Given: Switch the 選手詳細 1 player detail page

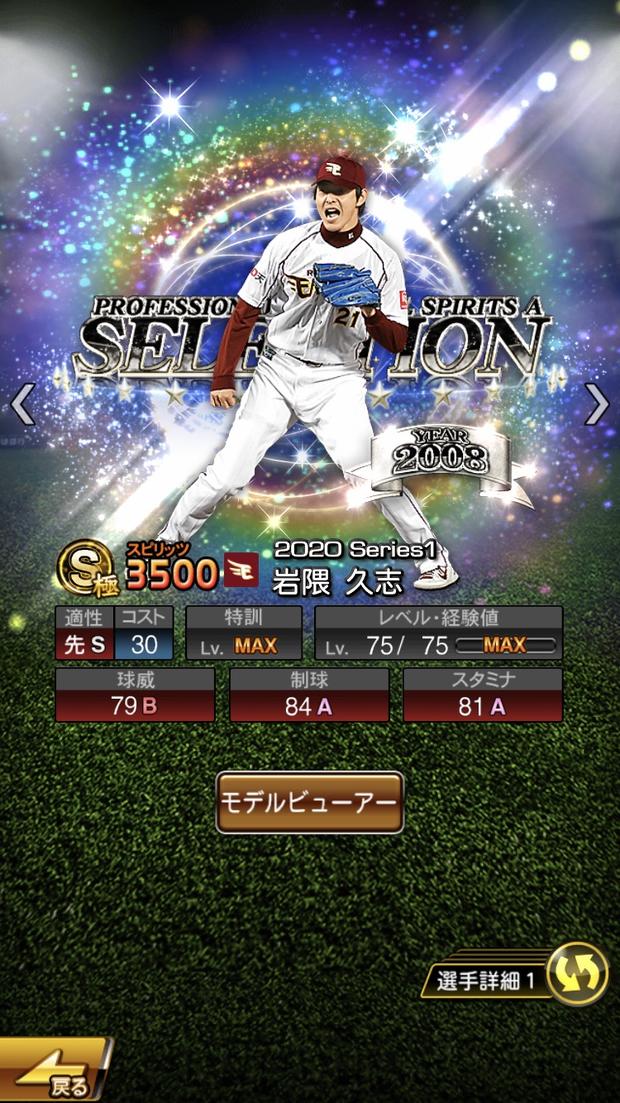Looking at the screenshot, I should pos(578,973).
